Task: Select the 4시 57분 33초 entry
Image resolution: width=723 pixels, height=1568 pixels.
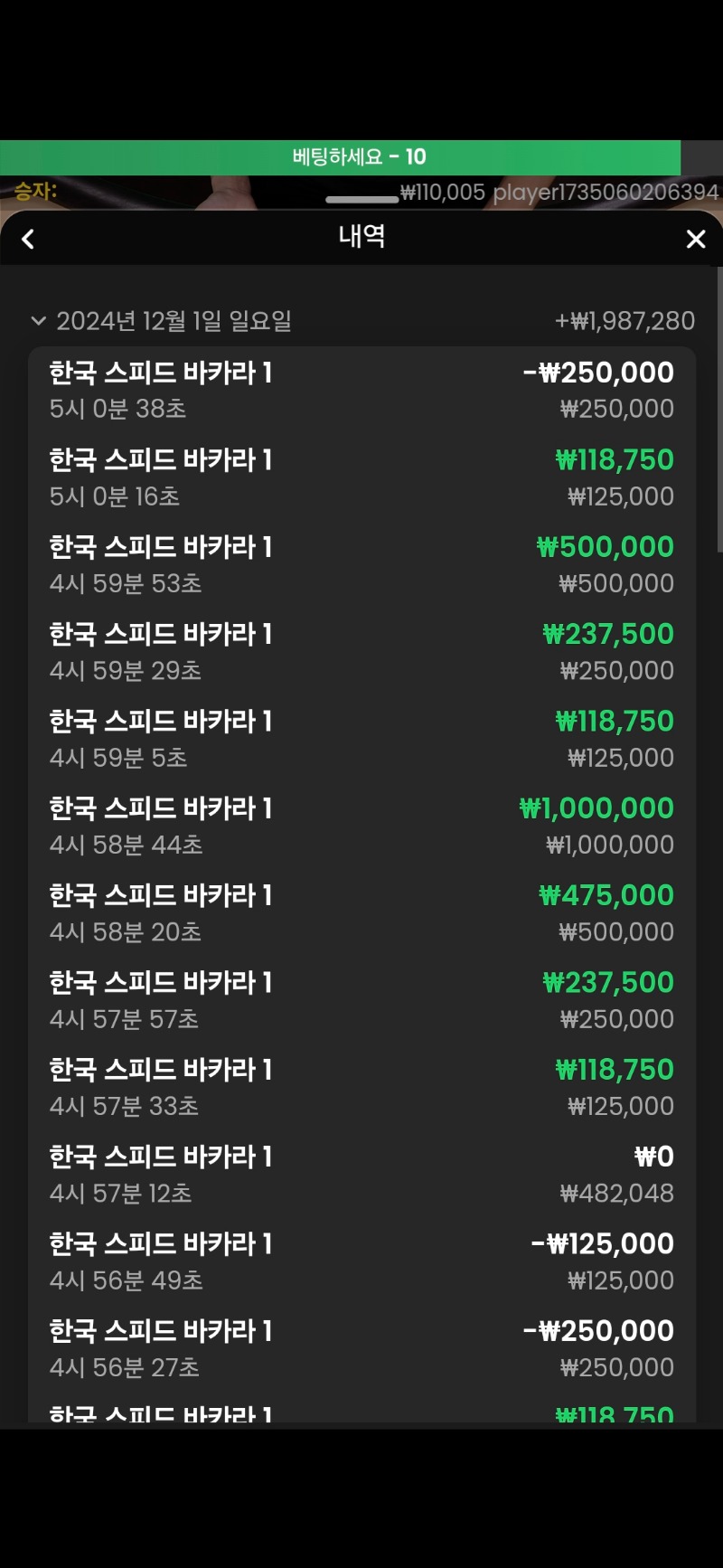Action: point(361,1087)
